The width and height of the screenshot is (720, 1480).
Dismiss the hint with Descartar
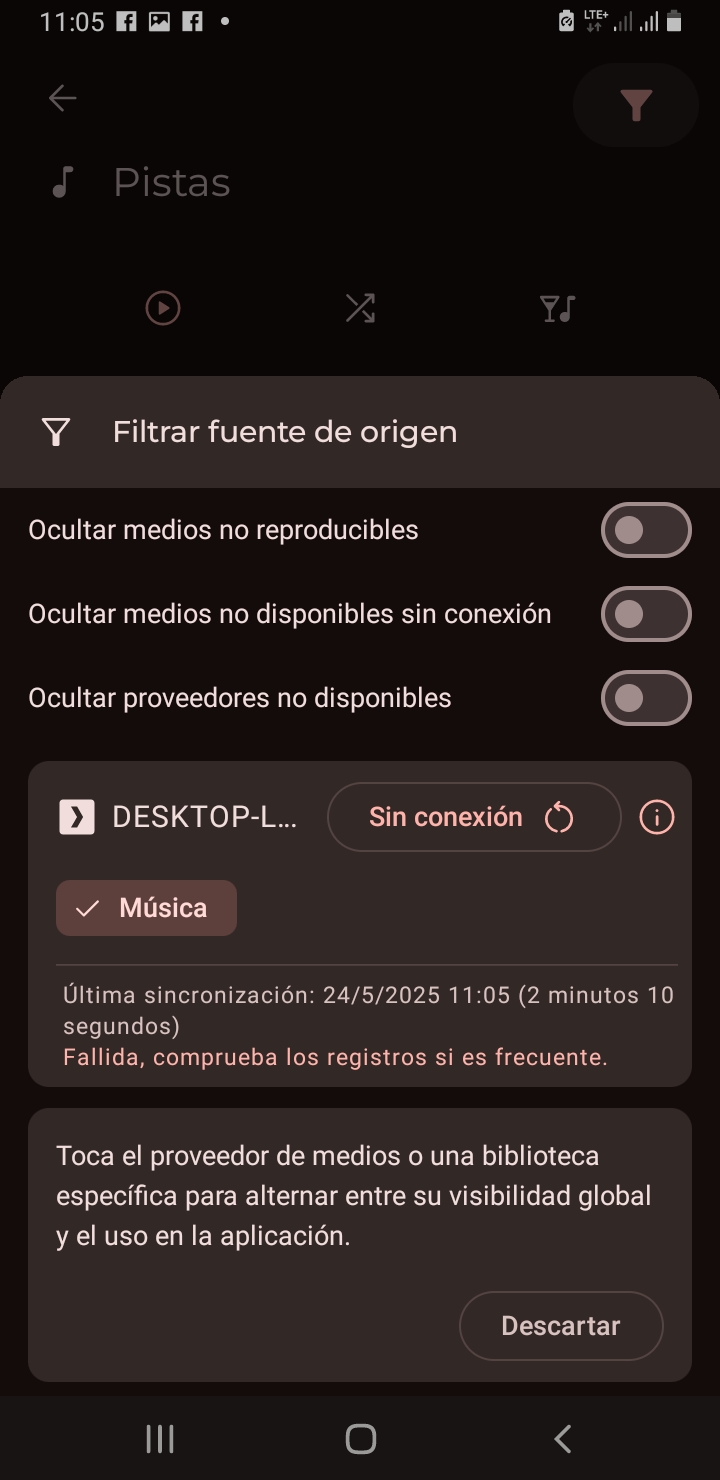(561, 1326)
